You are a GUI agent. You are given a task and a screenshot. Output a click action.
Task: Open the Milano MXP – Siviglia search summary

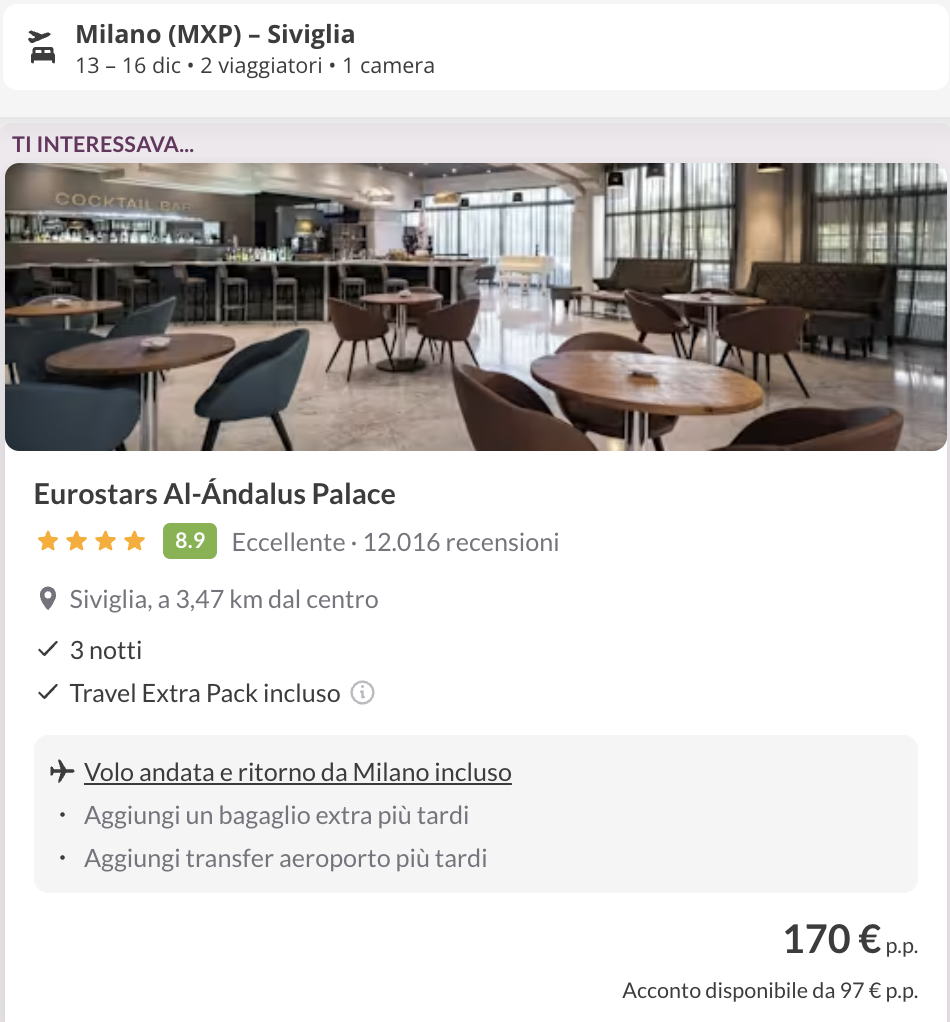[x=215, y=33]
